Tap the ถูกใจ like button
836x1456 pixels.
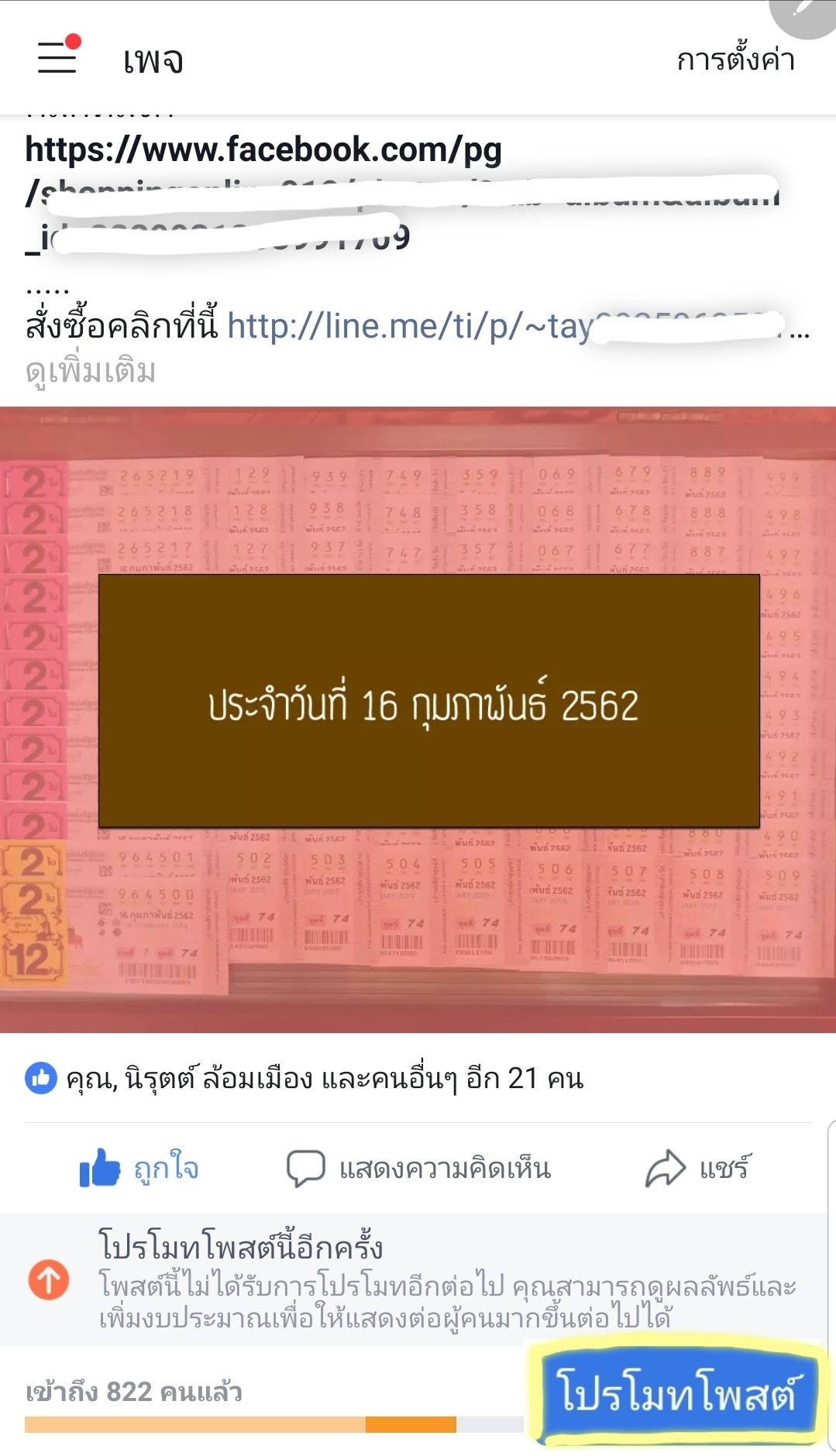pyautogui.click(x=139, y=1168)
